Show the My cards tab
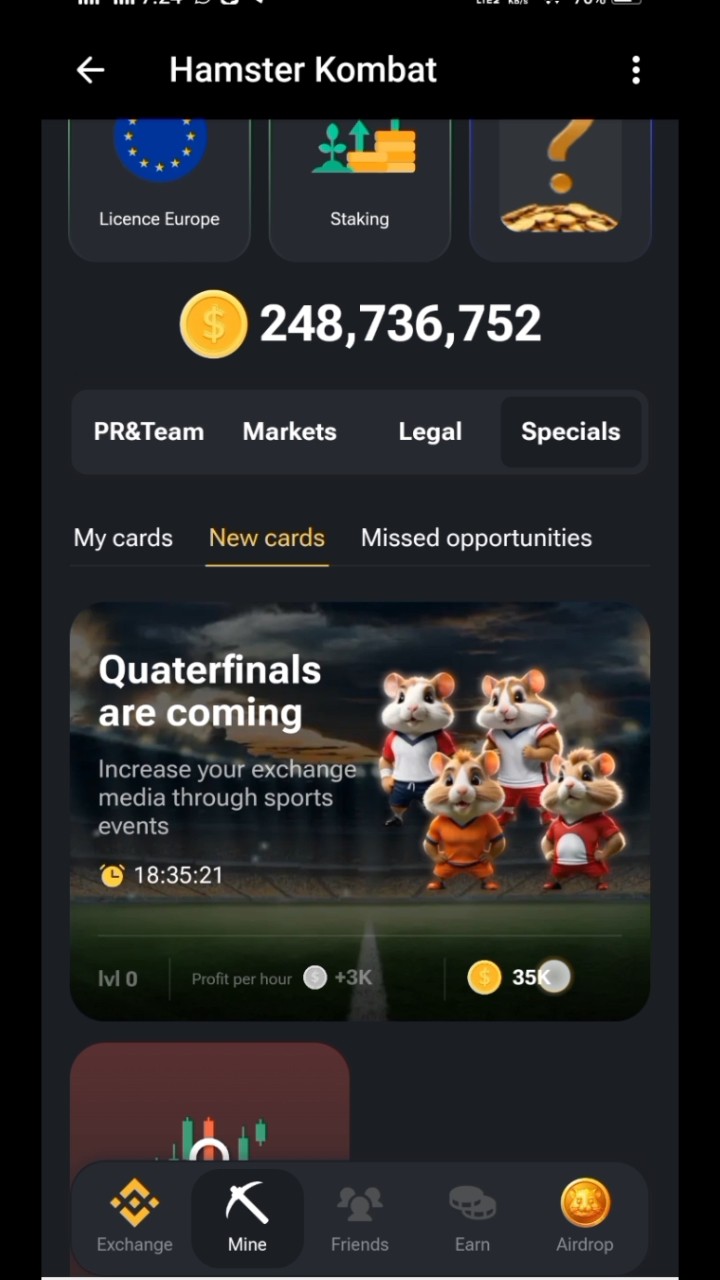The height and width of the screenshot is (1280, 720). pyautogui.click(x=123, y=538)
